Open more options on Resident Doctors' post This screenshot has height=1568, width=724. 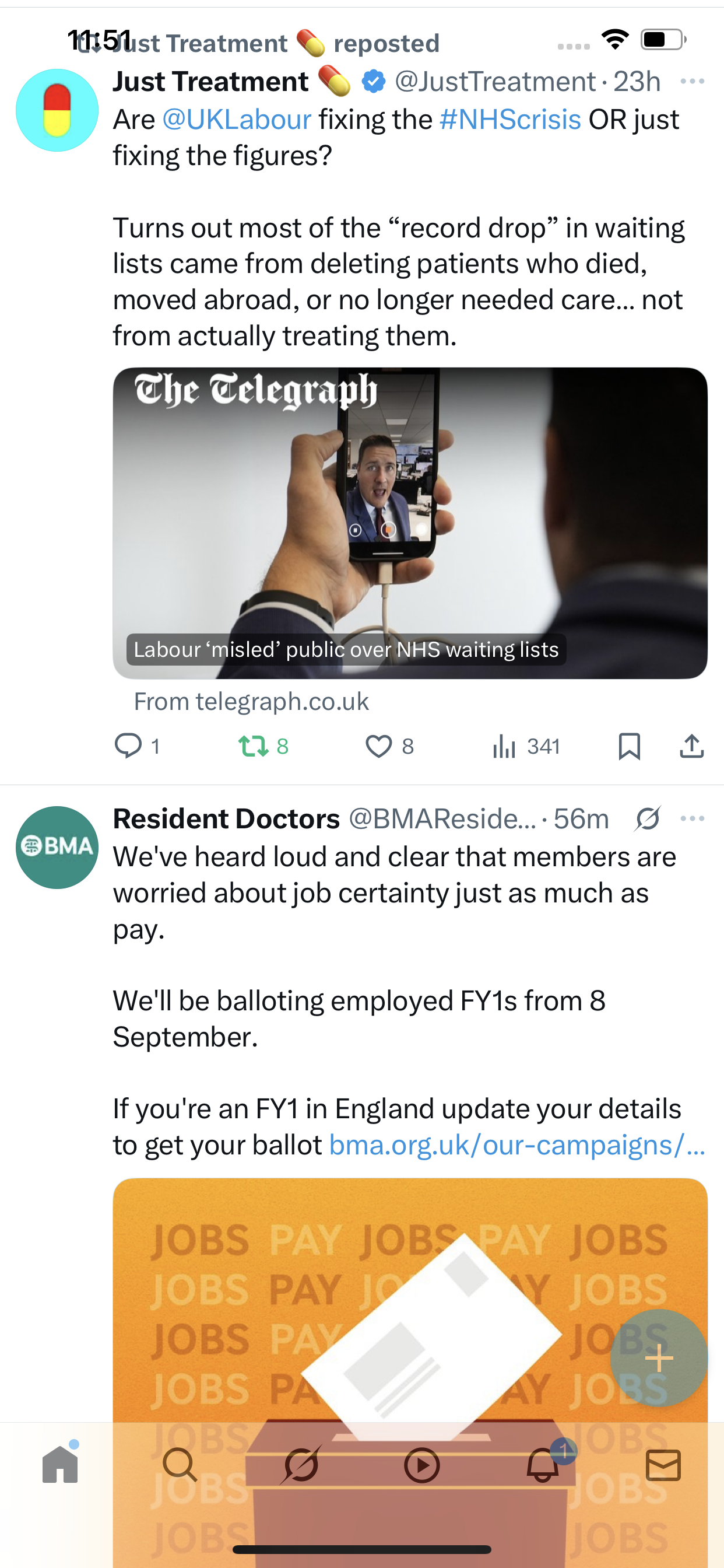[692, 818]
